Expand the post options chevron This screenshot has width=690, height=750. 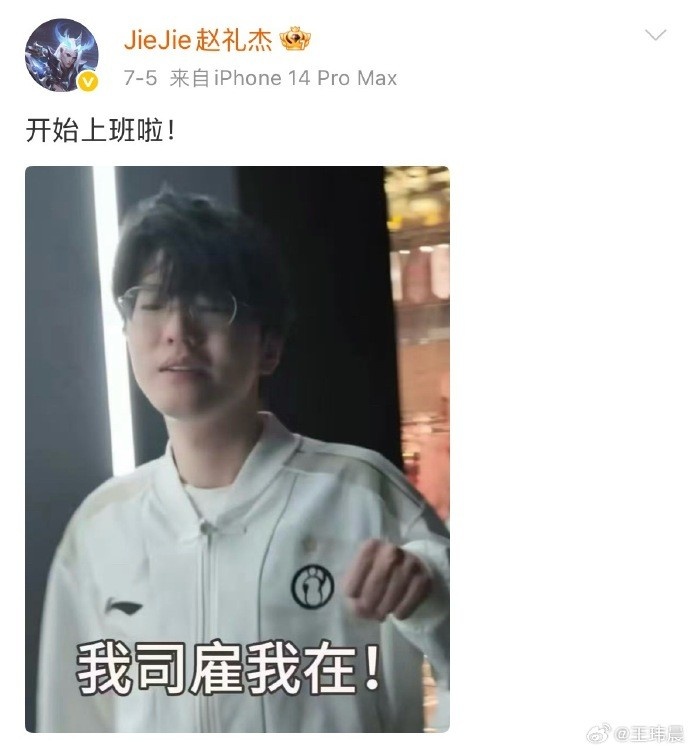(655, 36)
